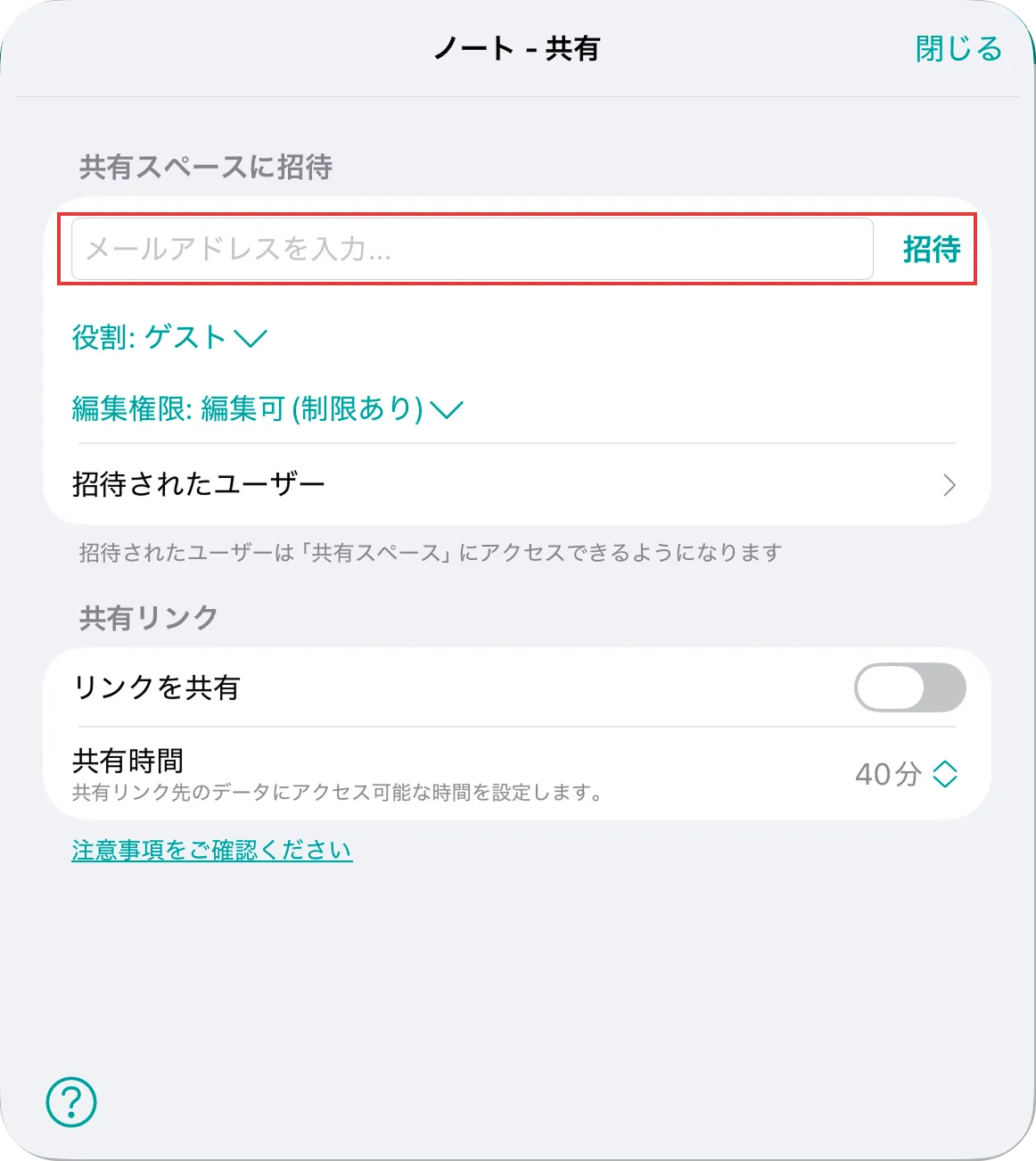Image resolution: width=1036 pixels, height=1161 pixels.
Task: Click the 編集権限 dropdown arrow
Action: [x=448, y=409]
